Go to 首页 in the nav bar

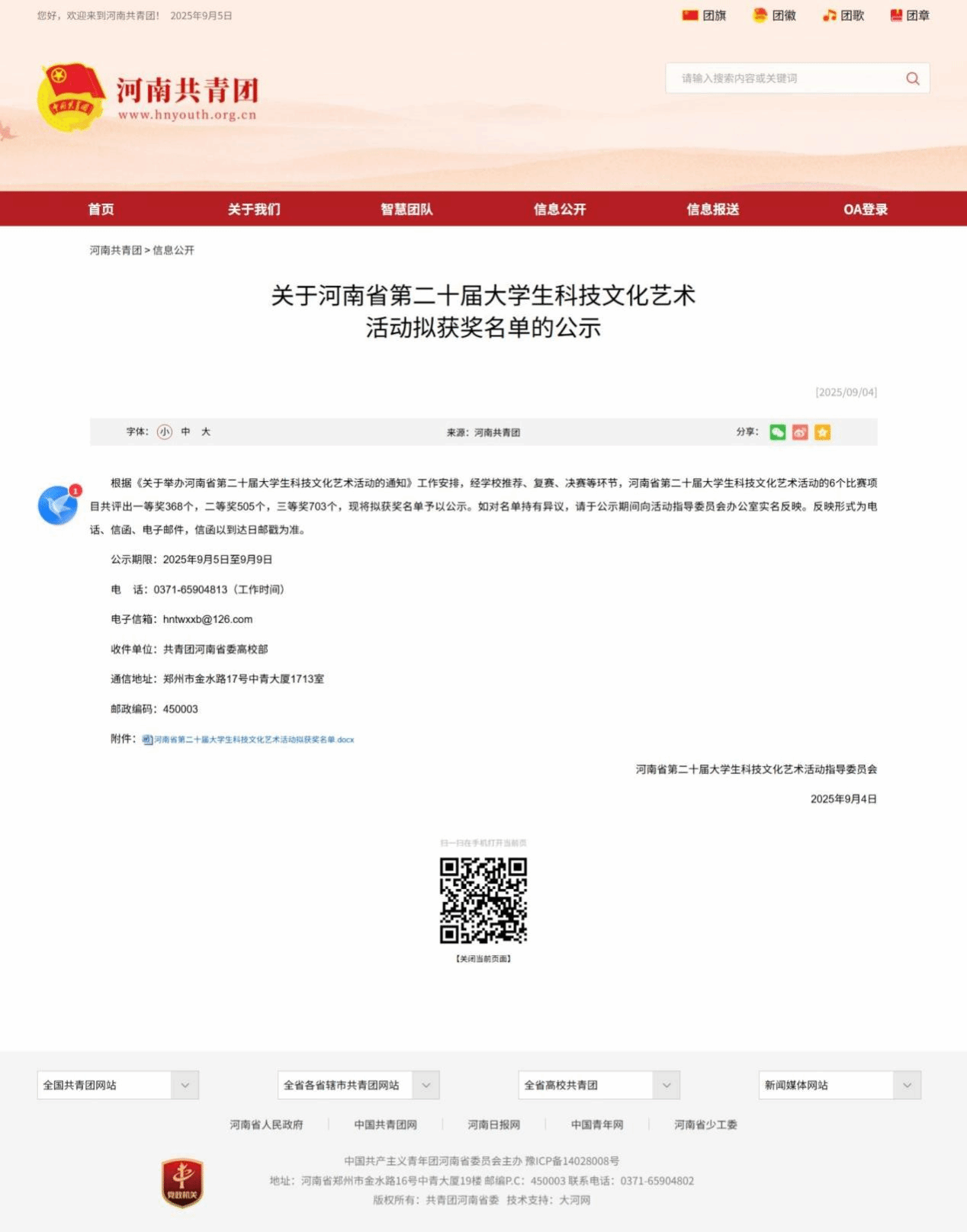[x=101, y=209]
